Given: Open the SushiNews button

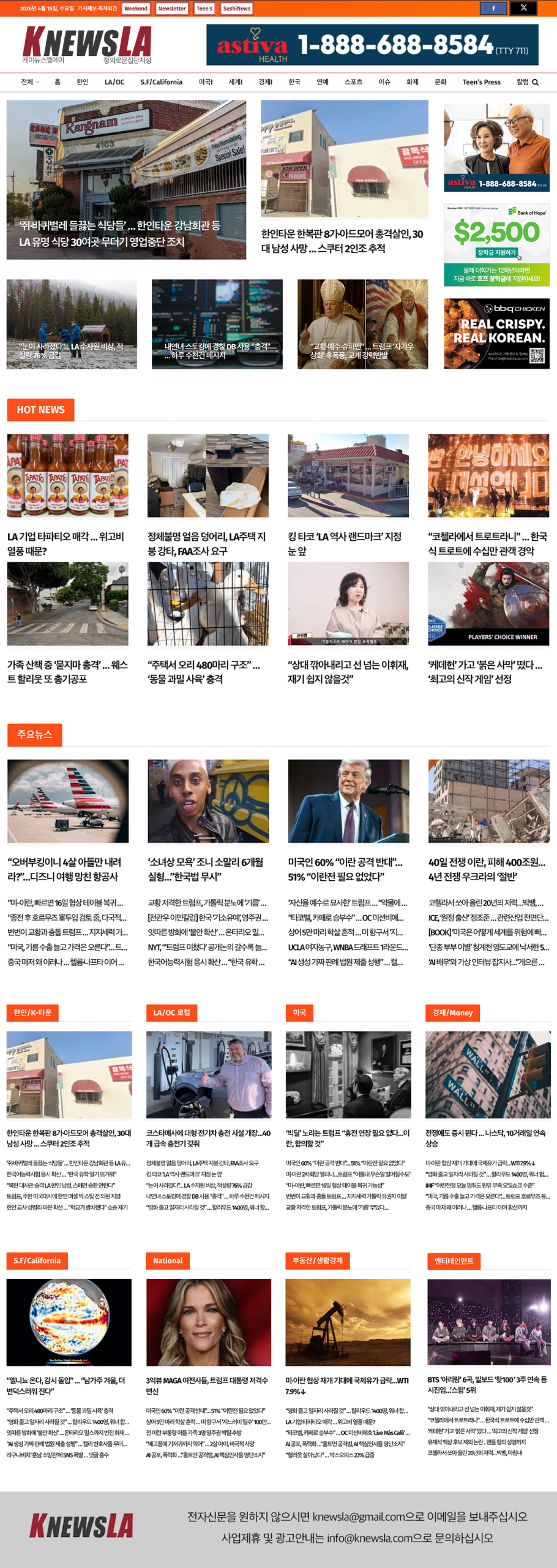Looking at the screenshot, I should pyautogui.click(x=236, y=9).
